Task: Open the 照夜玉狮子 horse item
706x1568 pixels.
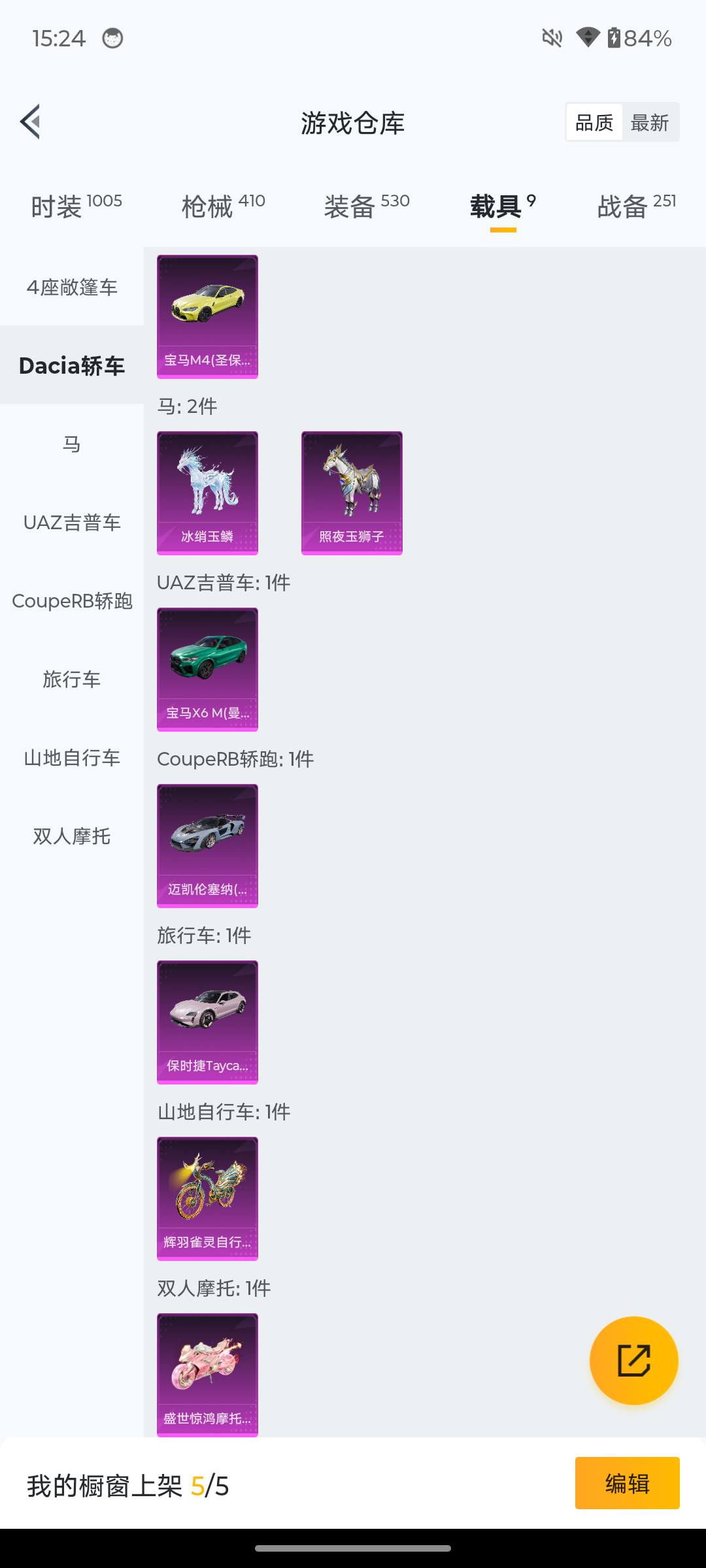Action: coord(351,492)
